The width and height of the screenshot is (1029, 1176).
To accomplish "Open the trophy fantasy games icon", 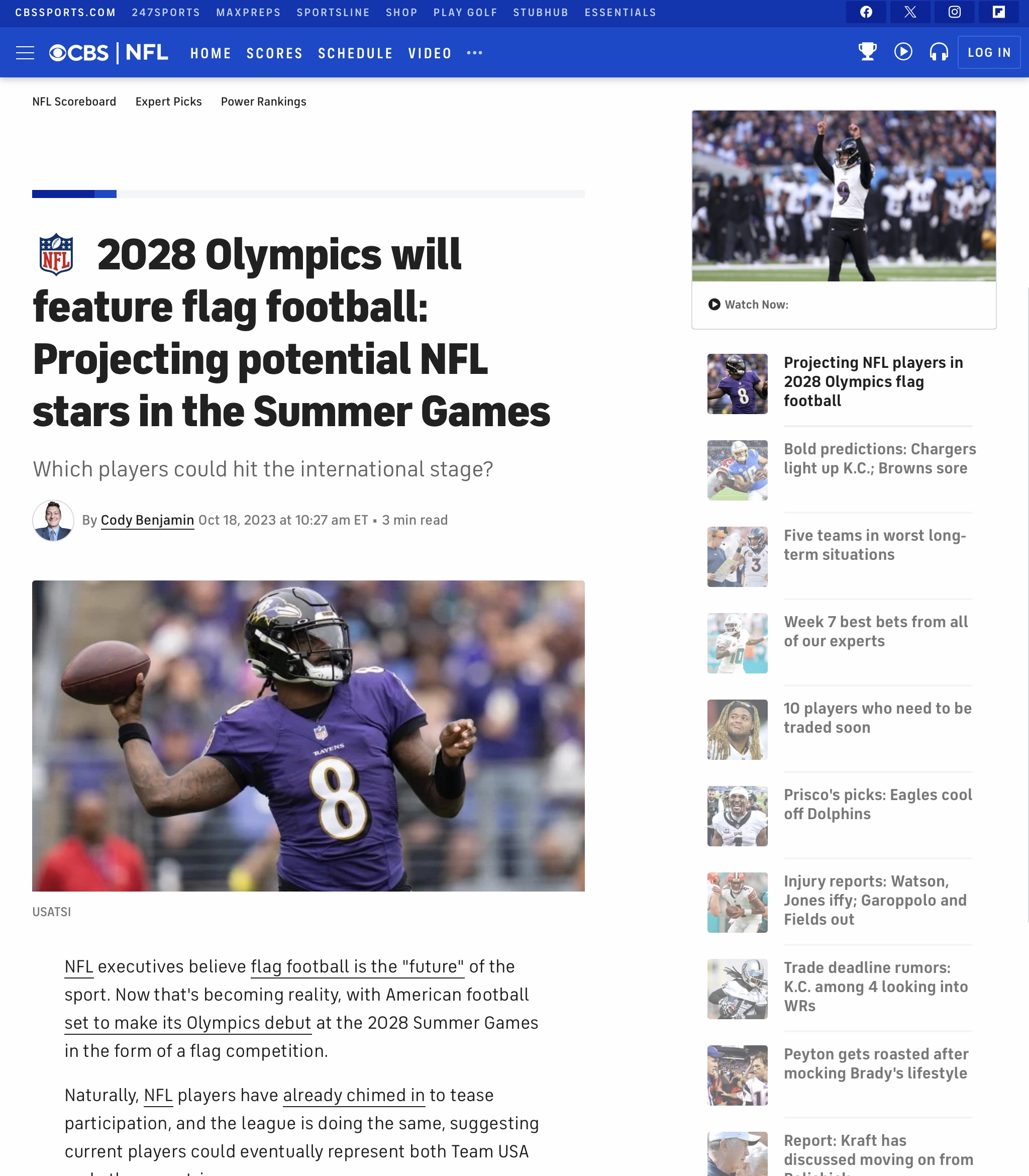I will pos(867,52).
